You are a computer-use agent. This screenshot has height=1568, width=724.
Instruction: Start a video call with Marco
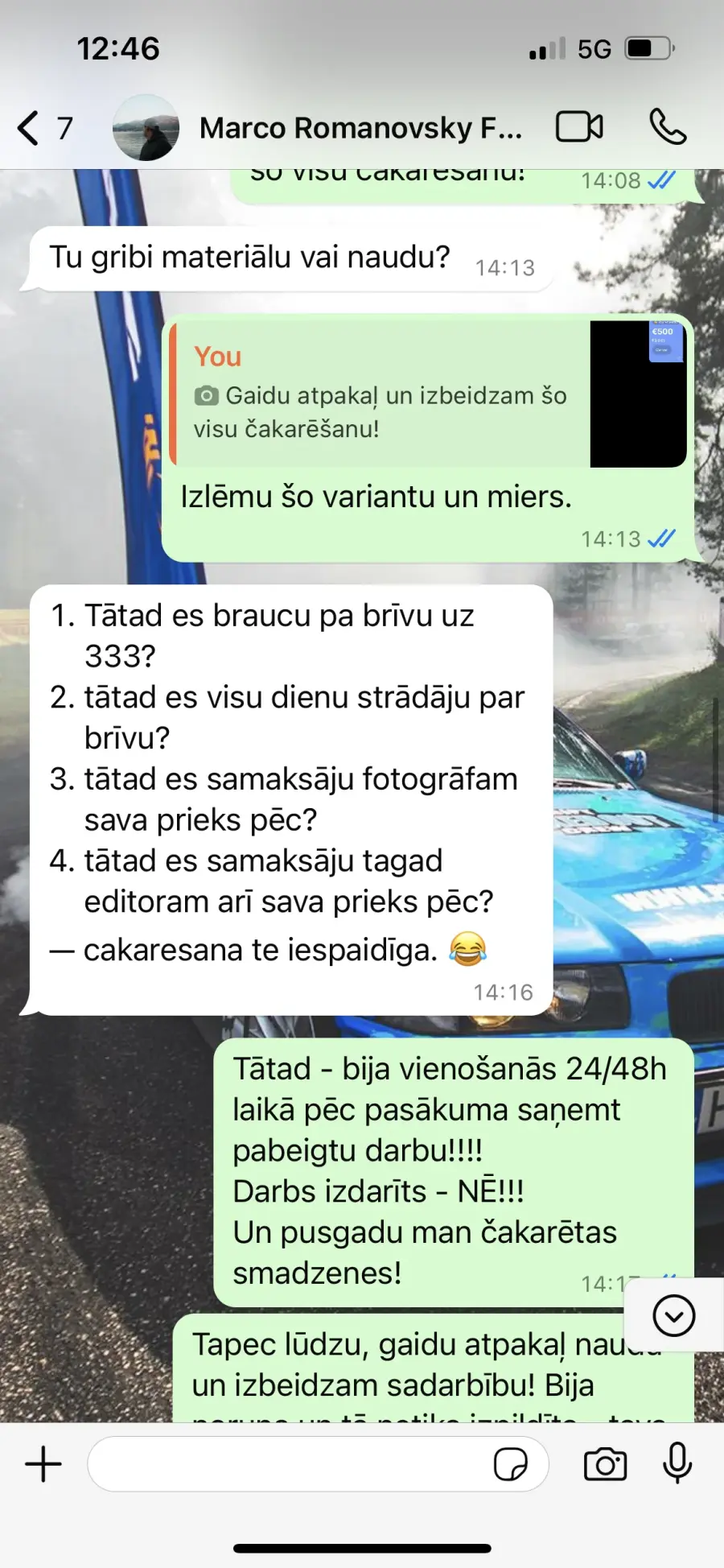(579, 127)
